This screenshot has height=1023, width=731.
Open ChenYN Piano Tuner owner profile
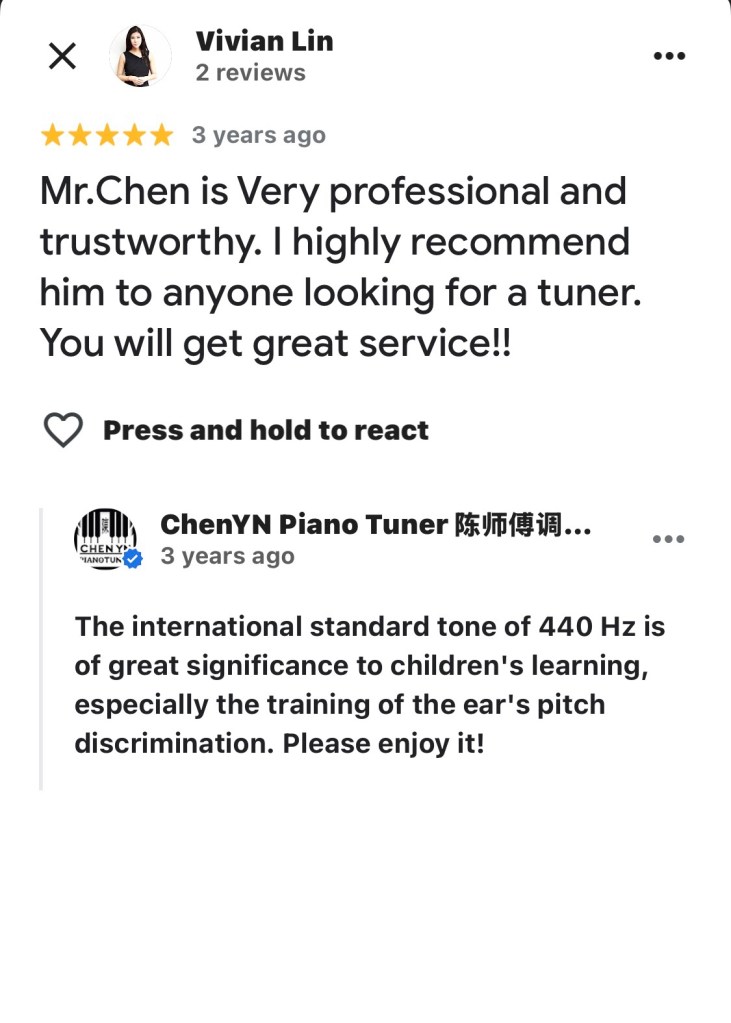374,524
